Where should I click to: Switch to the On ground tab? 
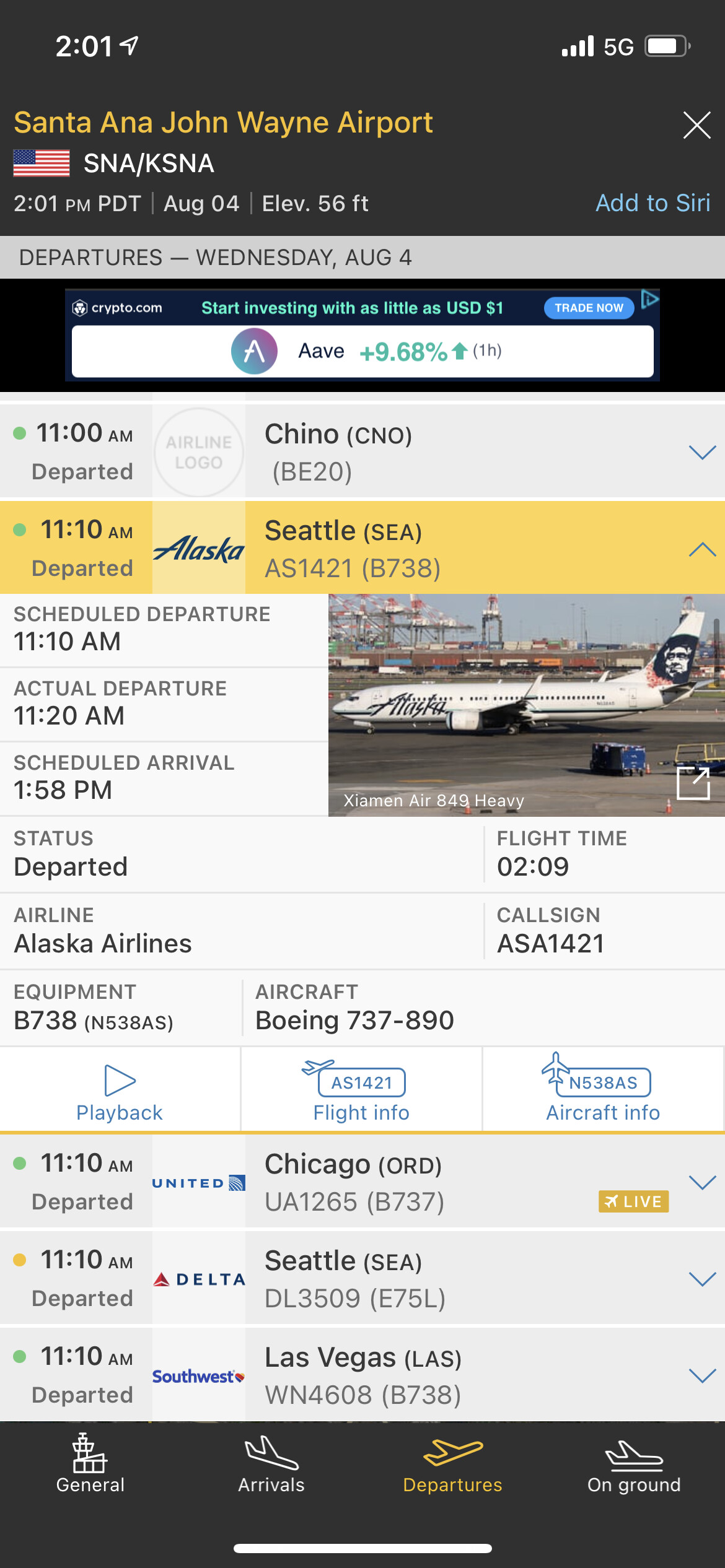(634, 1464)
